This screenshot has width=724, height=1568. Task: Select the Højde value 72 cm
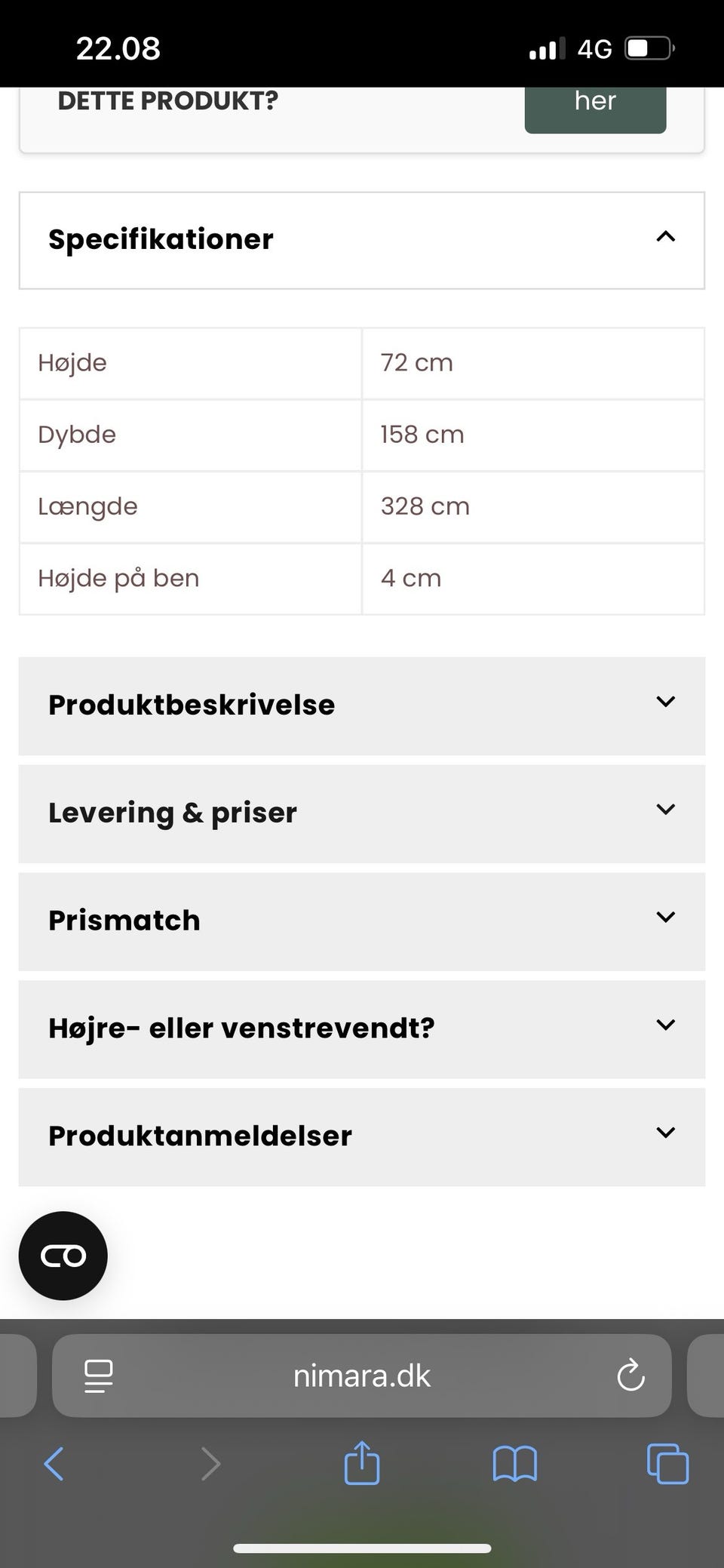tap(416, 362)
